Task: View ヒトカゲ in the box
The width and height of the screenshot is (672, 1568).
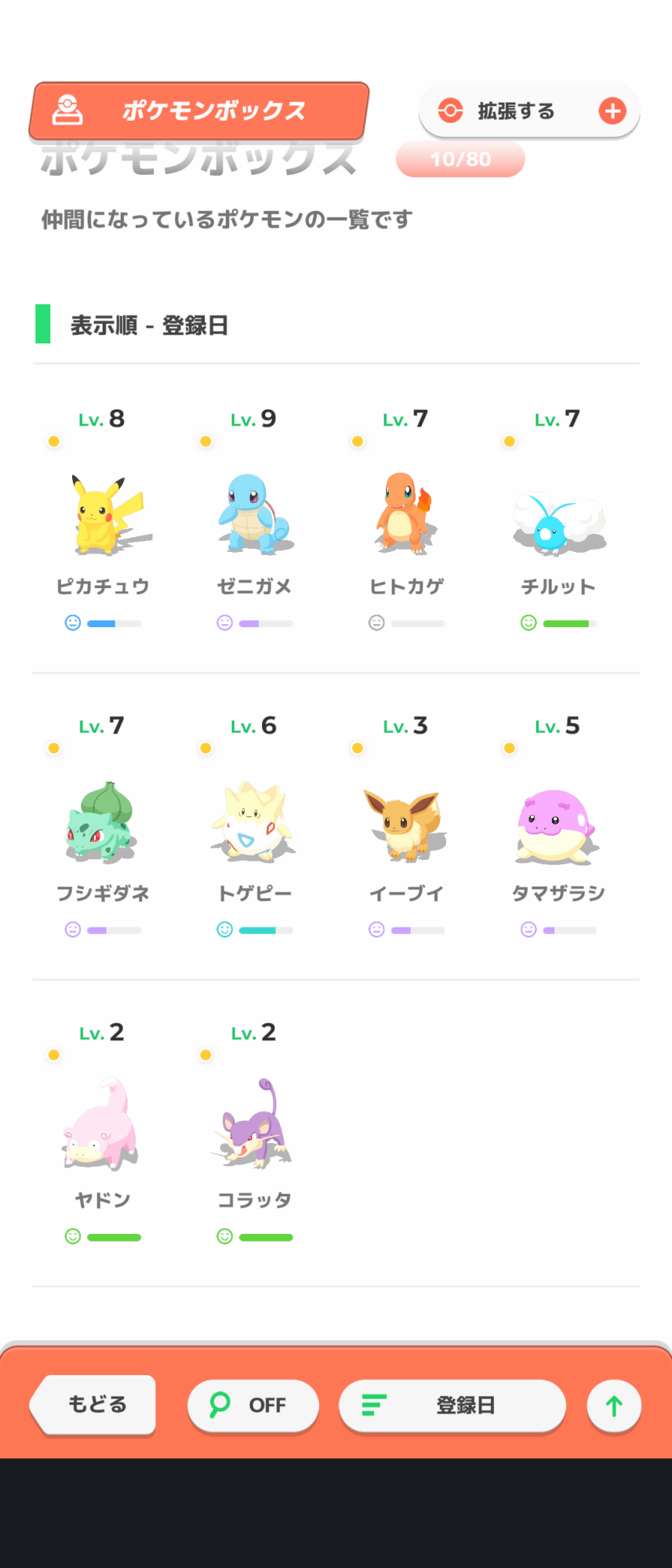Action: tap(406, 517)
